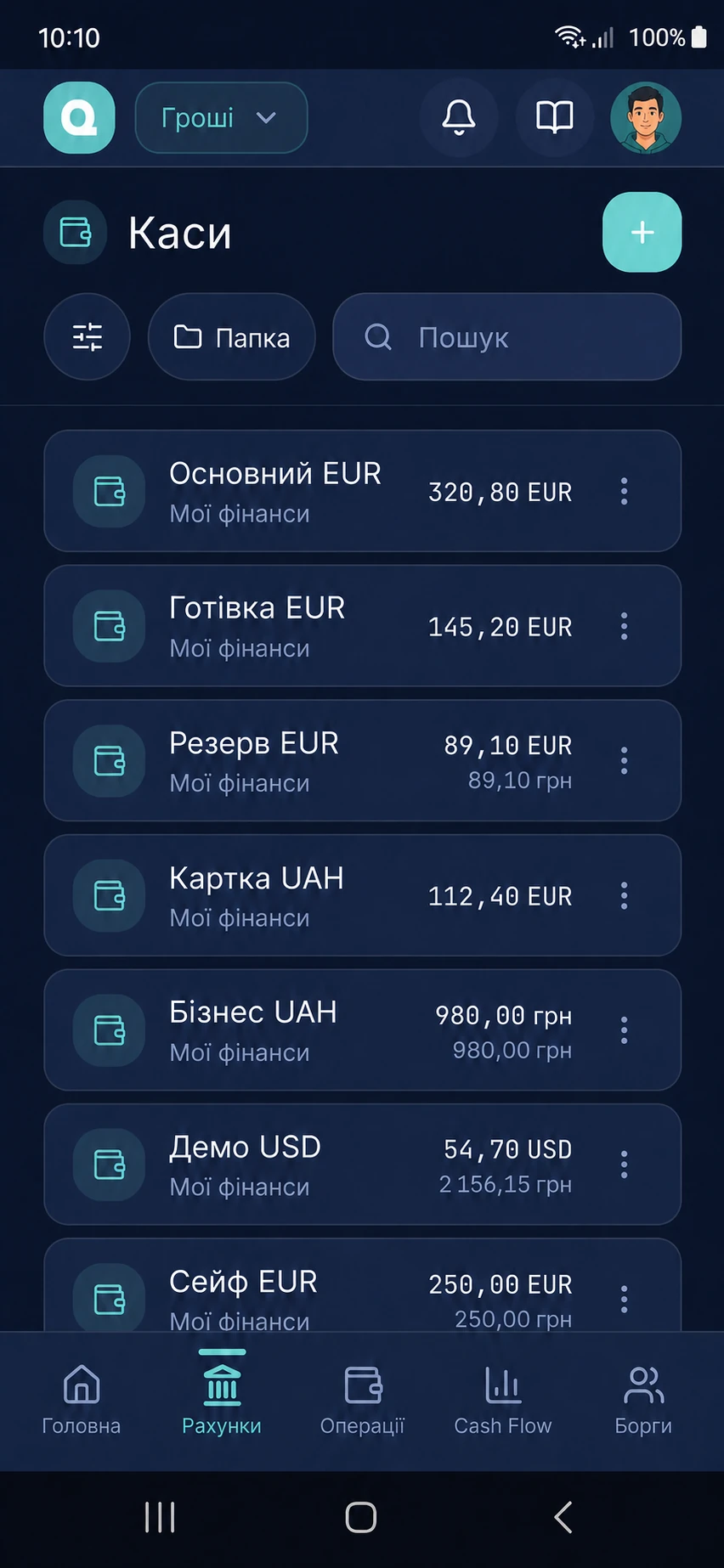Open more options for Картка UAH
This screenshot has width=724, height=1568.
(625, 895)
